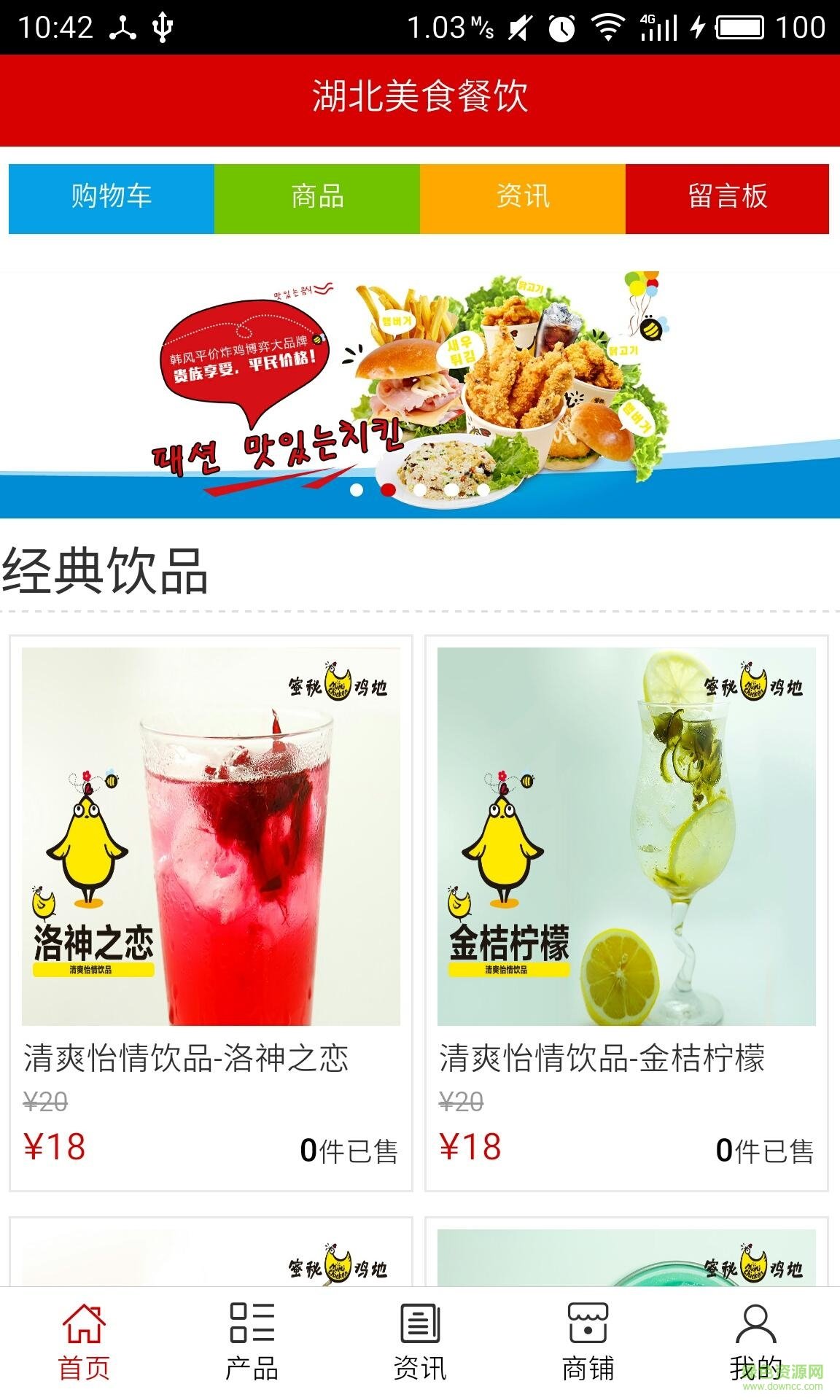Image resolution: width=840 pixels, height=1400 pixels.
Task: Open the 留言板 message board
Action: [x=727, y=198]
